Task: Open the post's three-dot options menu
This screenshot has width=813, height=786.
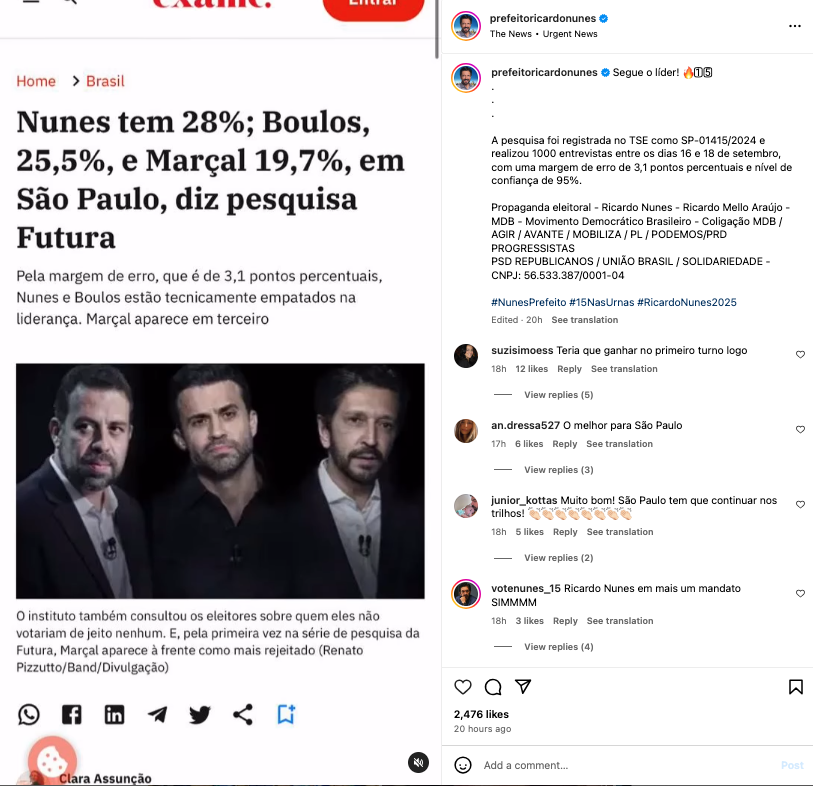Action: point(795,25)
